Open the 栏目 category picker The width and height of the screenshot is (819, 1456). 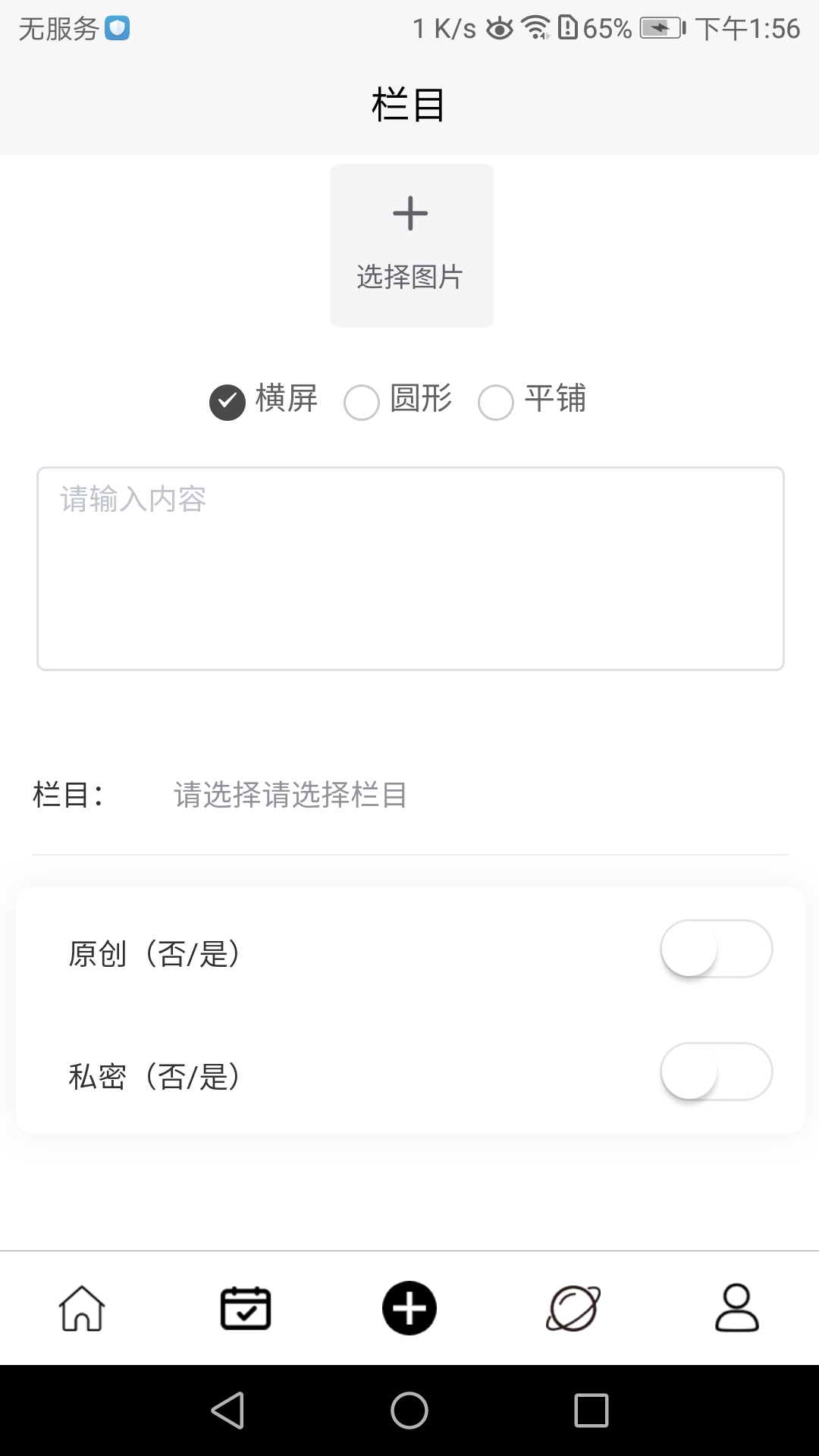pyautogui.click(x=291, y=795)
